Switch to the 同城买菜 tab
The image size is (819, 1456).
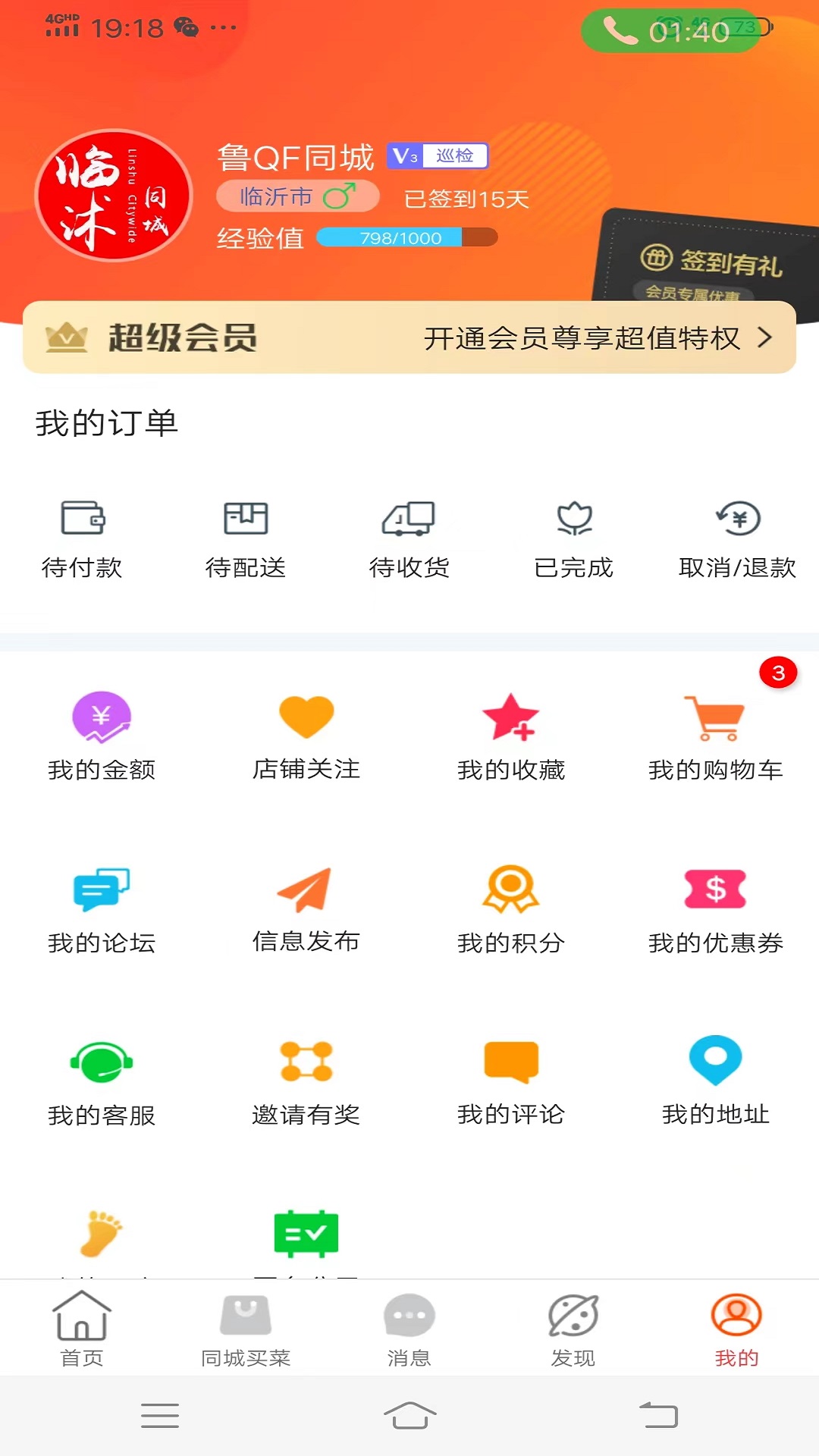tap(246, 1329)
